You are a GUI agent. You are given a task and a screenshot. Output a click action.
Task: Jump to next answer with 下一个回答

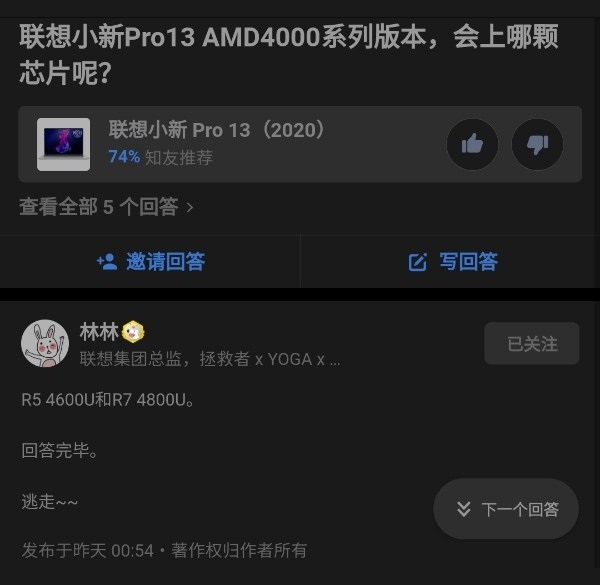pos(506,509)
